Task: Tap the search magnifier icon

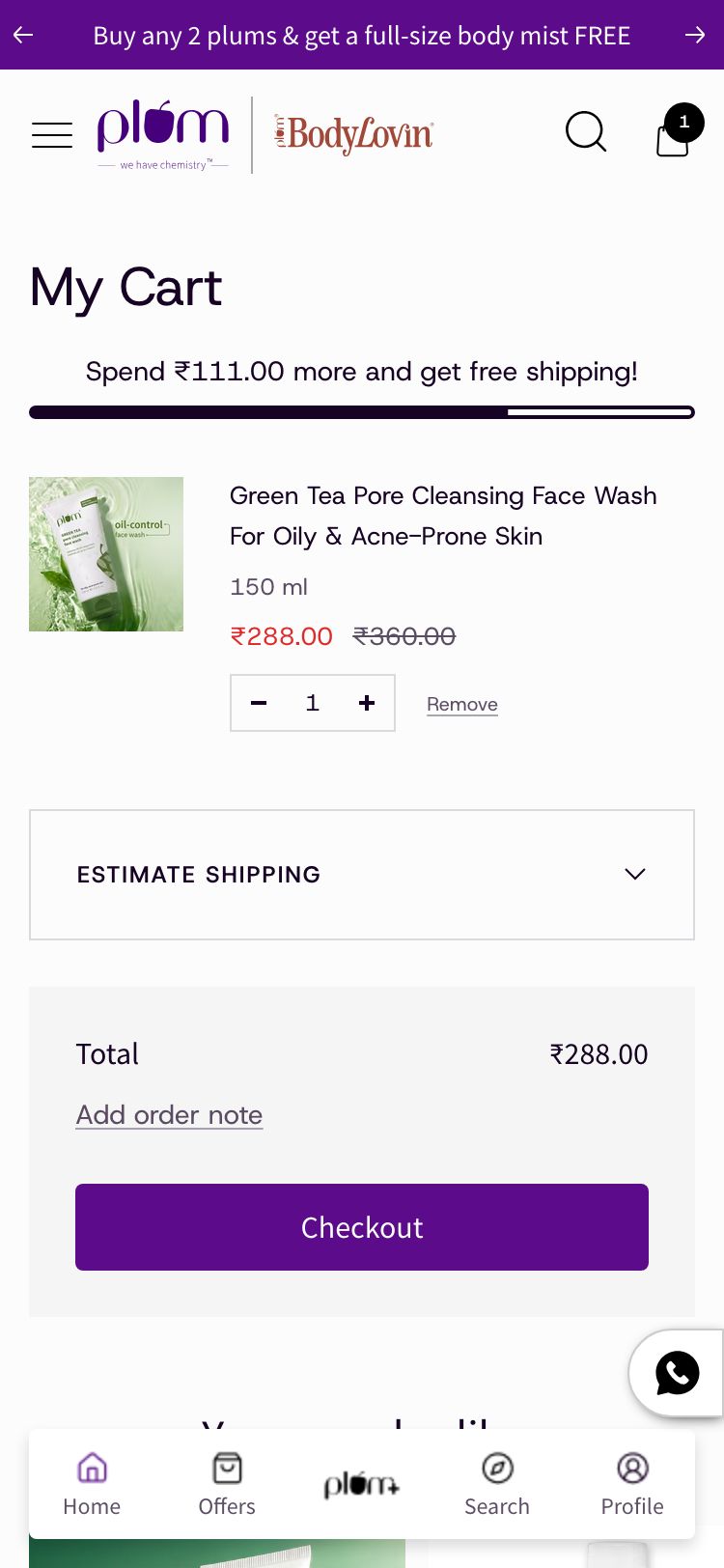Action: [585, 132]
